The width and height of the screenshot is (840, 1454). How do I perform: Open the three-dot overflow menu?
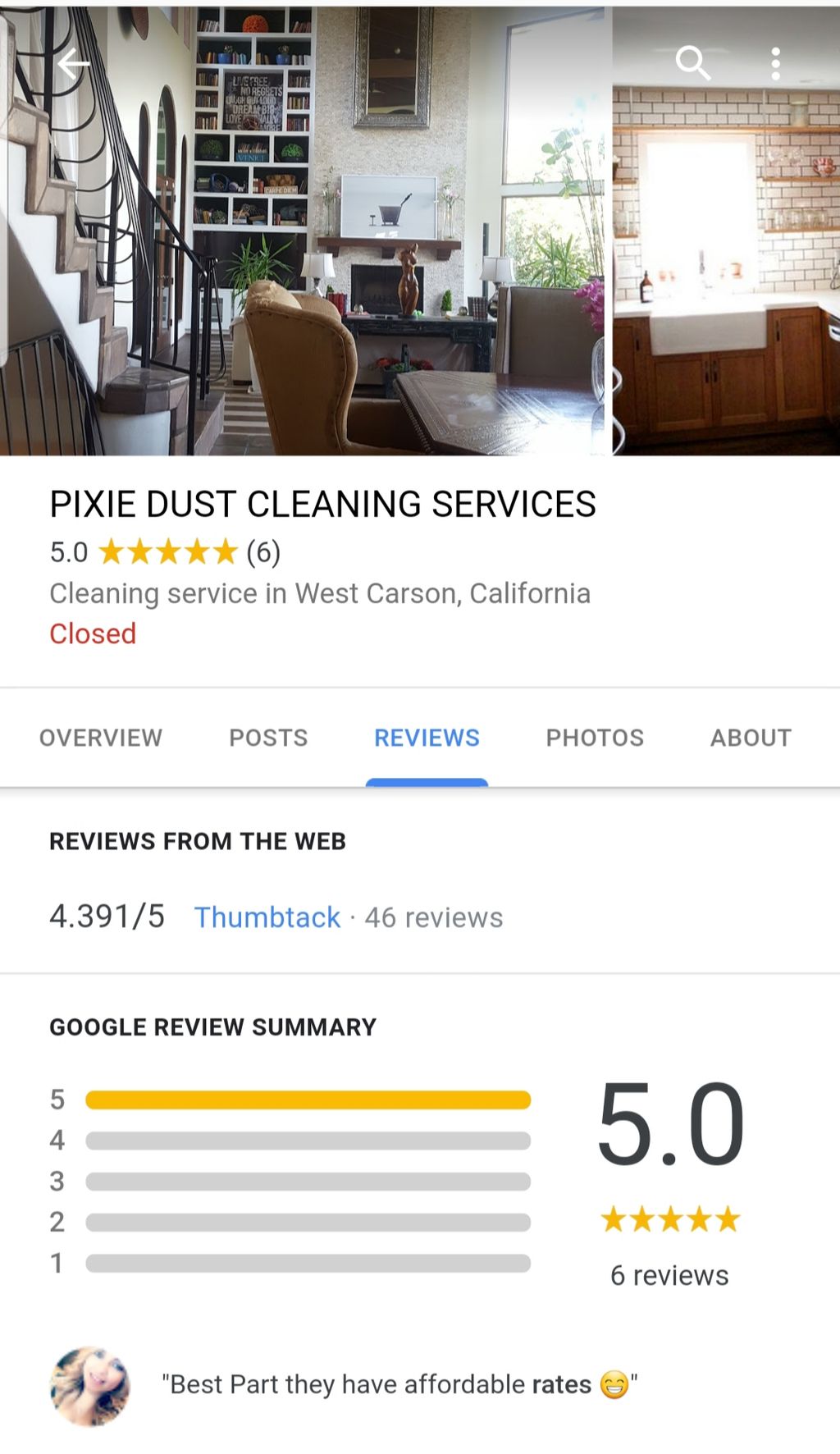click(x=775, y=63)
